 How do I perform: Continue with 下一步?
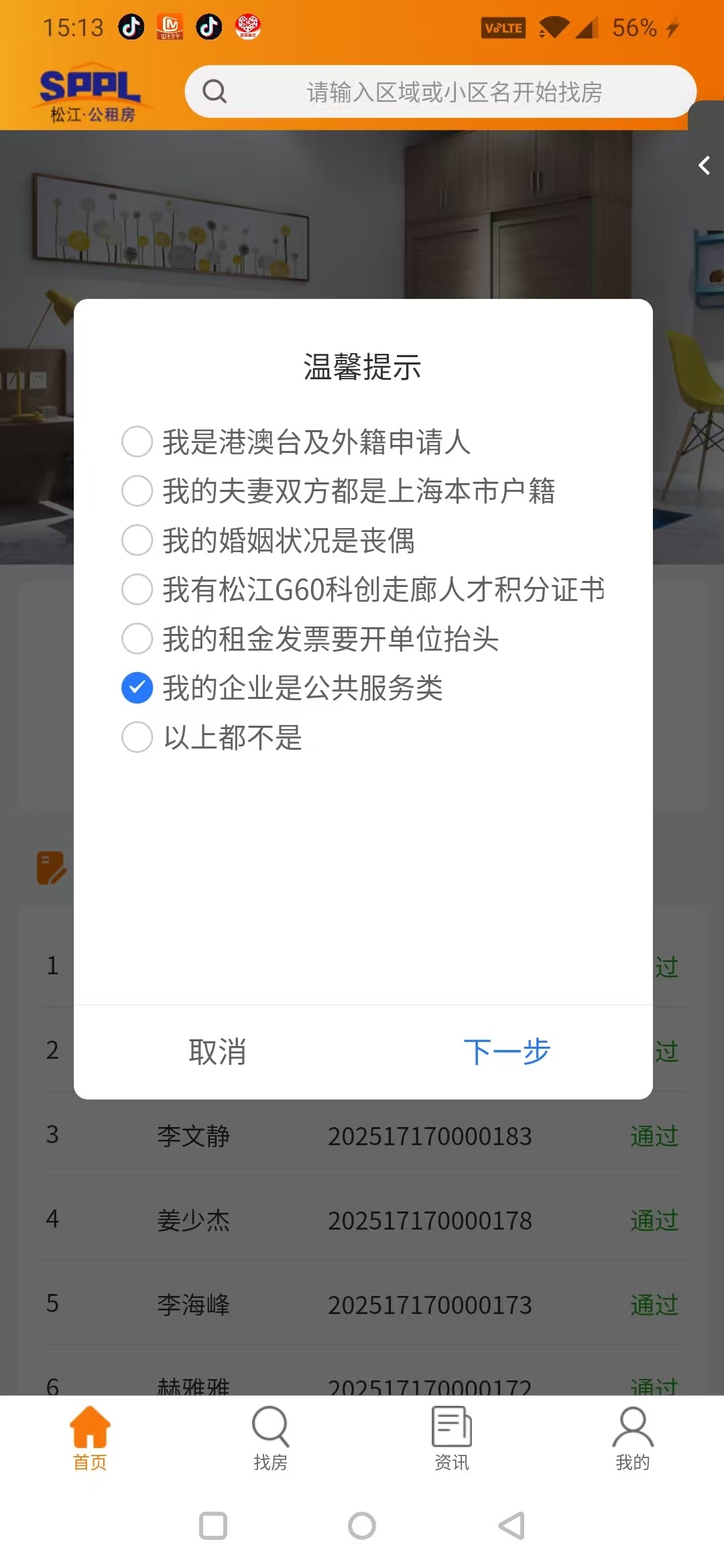pyautogui.click(x=507, y=1052)
